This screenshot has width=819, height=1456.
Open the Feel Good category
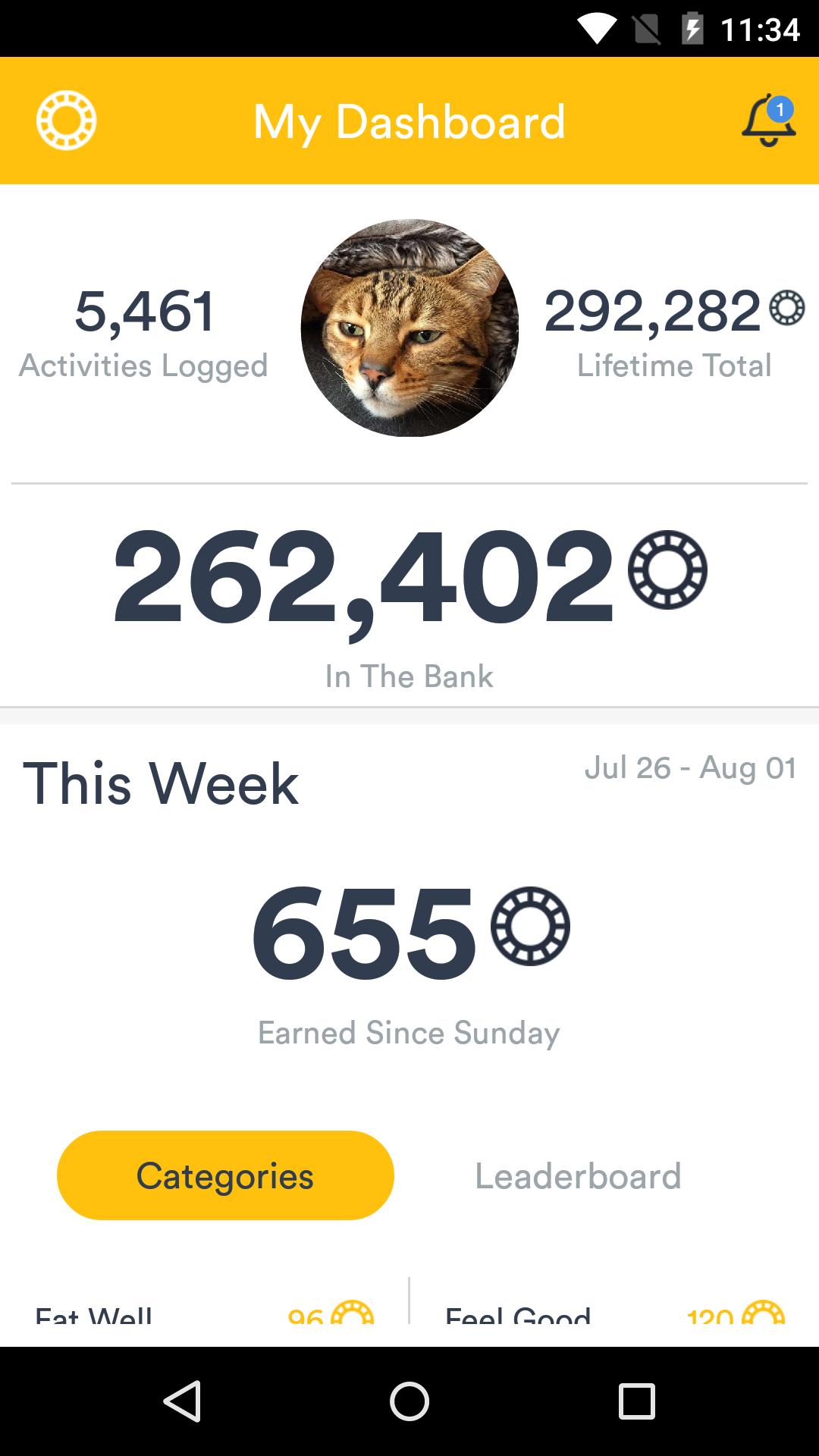(519, 1316)
